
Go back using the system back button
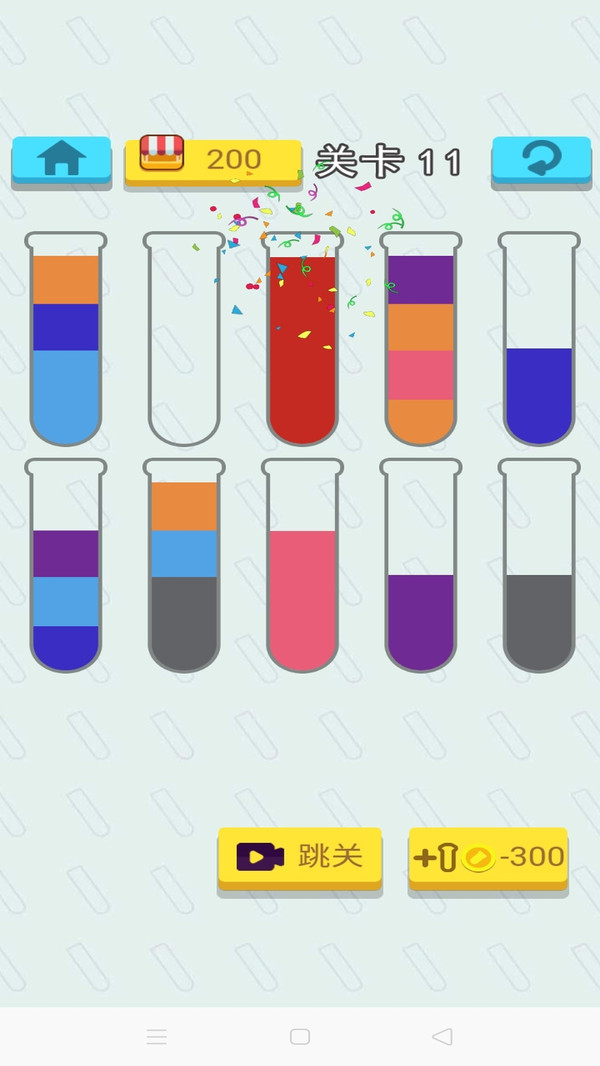coord(442,1037)
